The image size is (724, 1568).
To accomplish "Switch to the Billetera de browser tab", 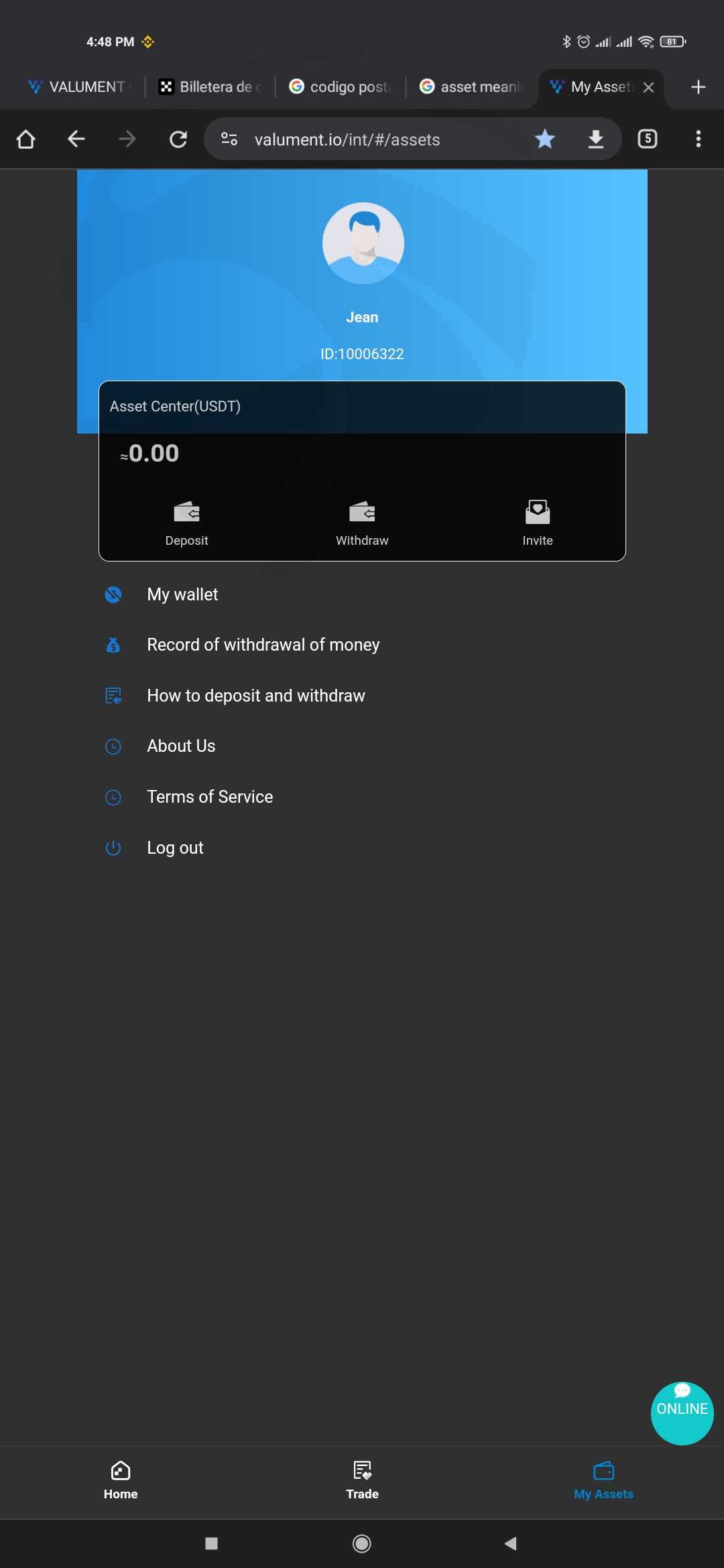I will (x=210, y=87).
